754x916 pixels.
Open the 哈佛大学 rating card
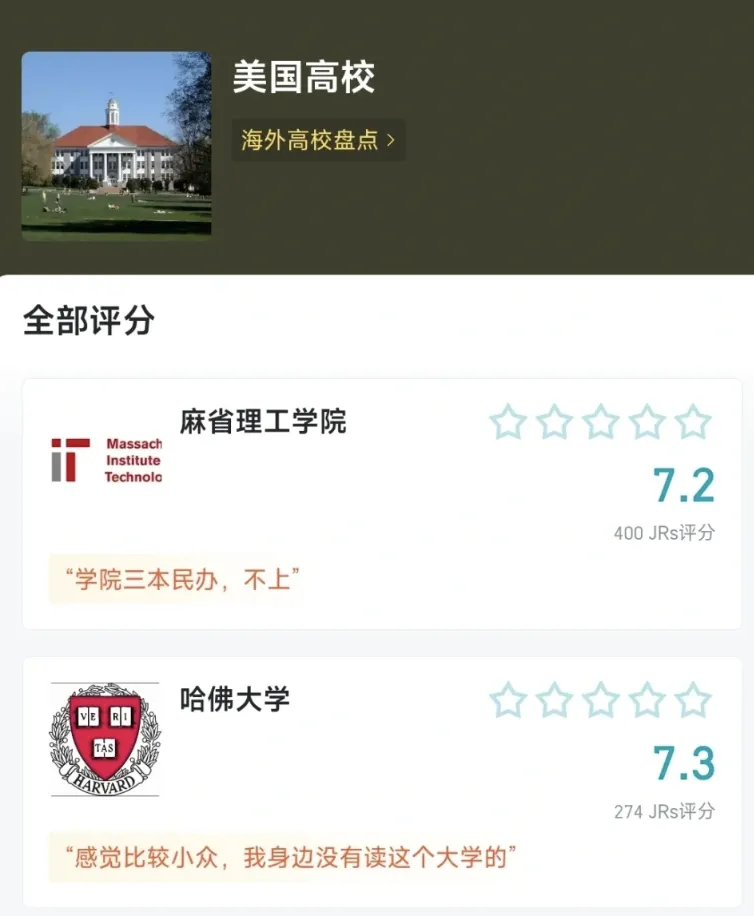(x=235, y=699)
